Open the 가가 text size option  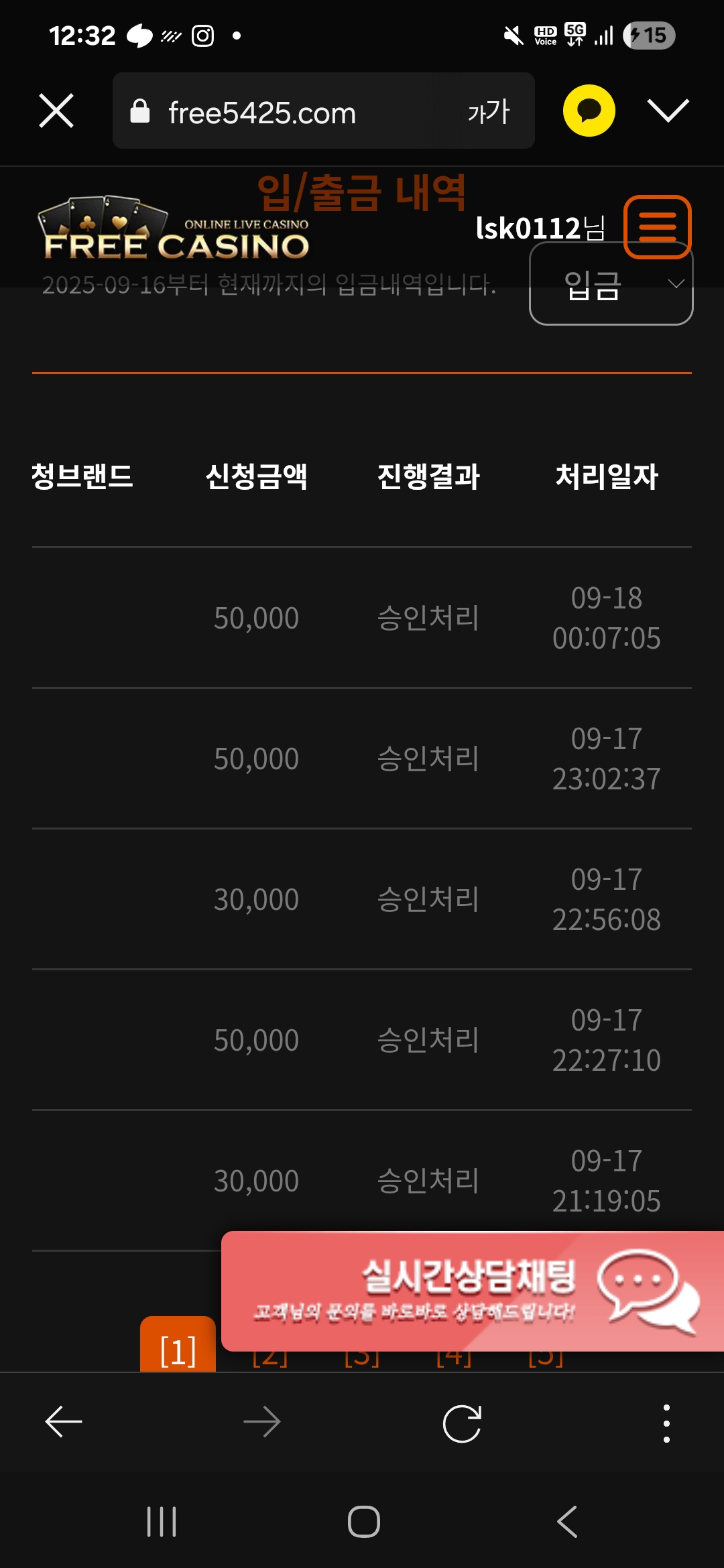point(489,111)
